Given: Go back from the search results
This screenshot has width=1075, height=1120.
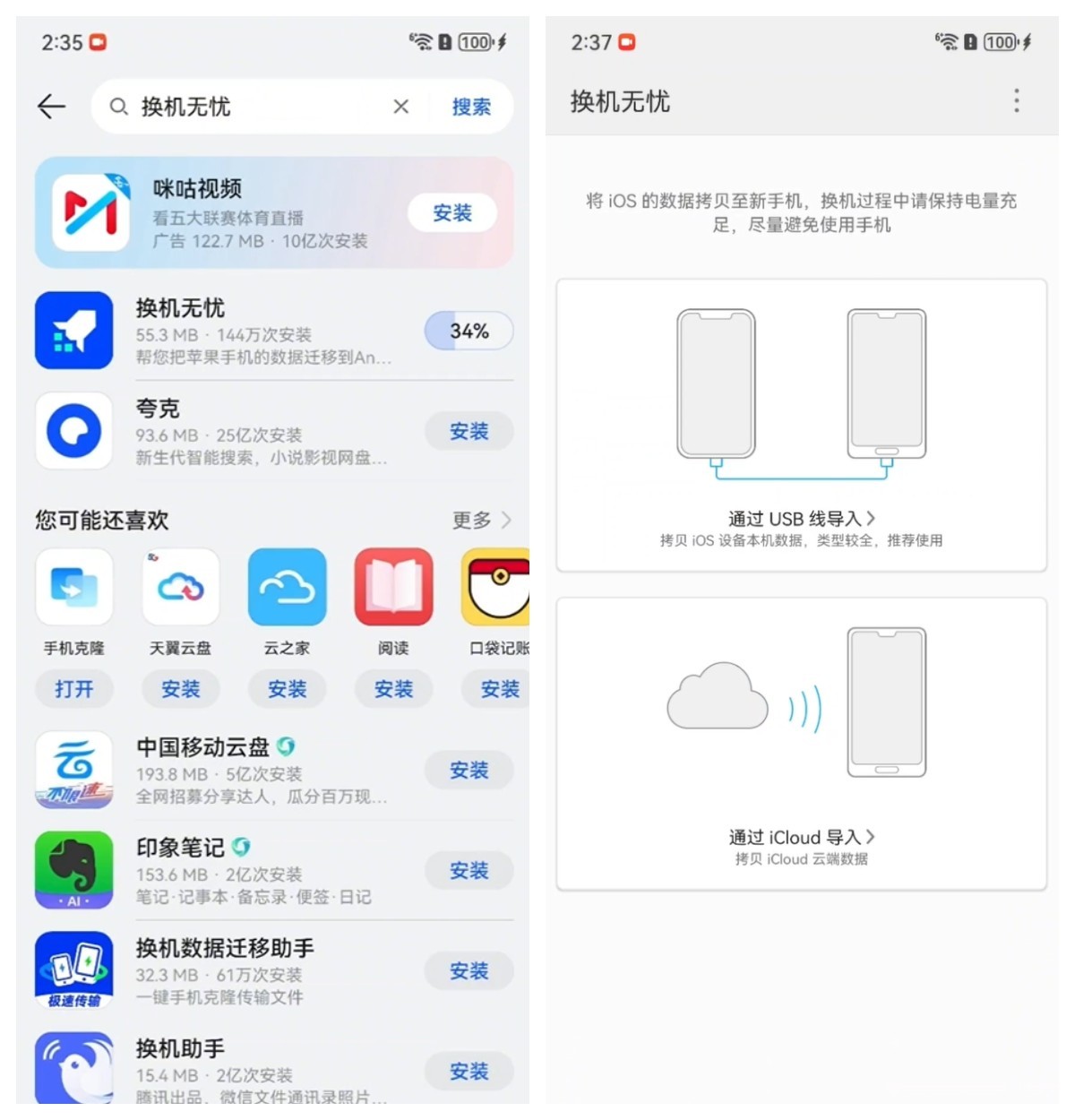Looking at the screenshot, I should tap(51, 107).
